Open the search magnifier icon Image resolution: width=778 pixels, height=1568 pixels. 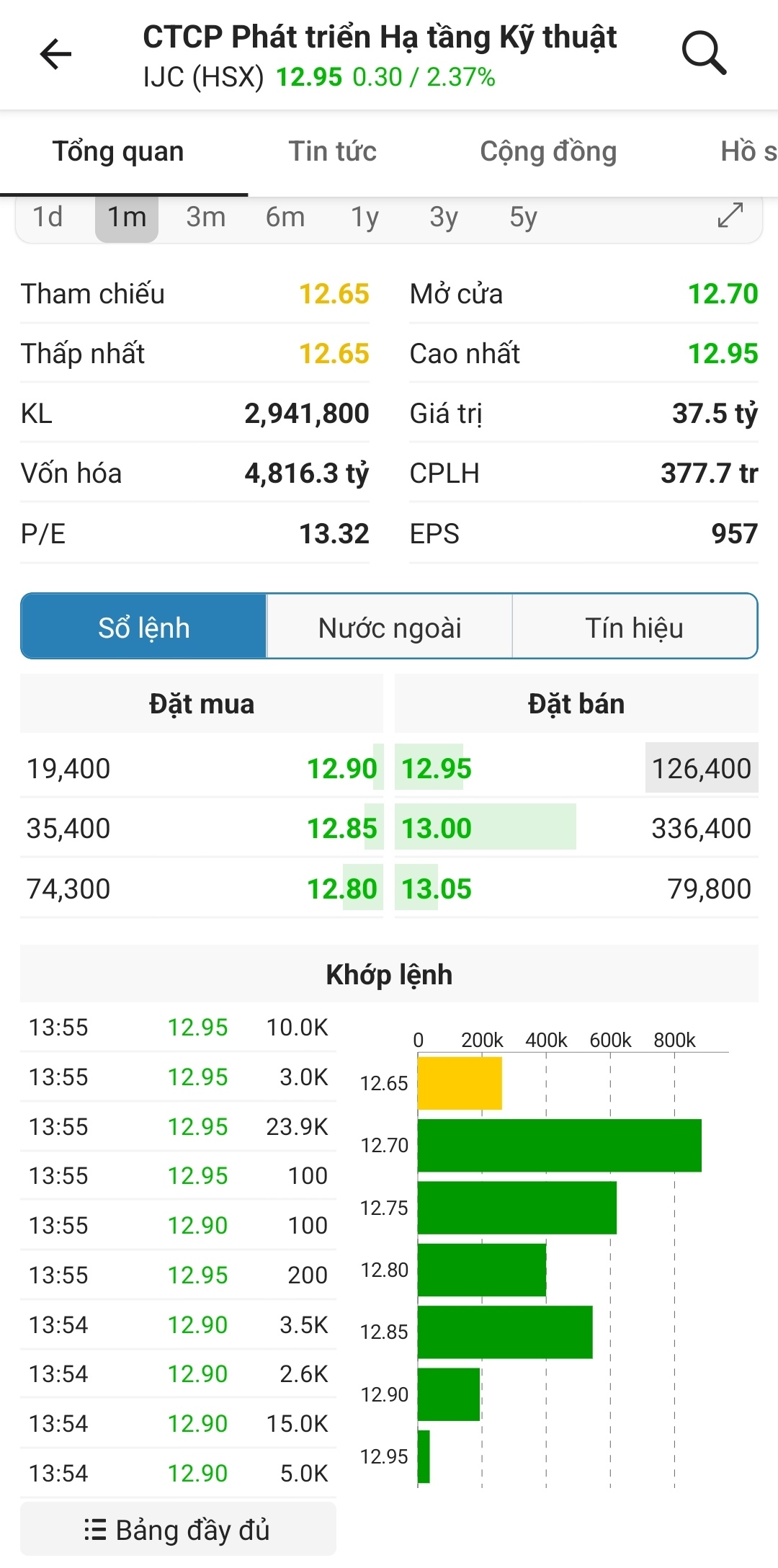pyautogui.click(x=703, y=53)
